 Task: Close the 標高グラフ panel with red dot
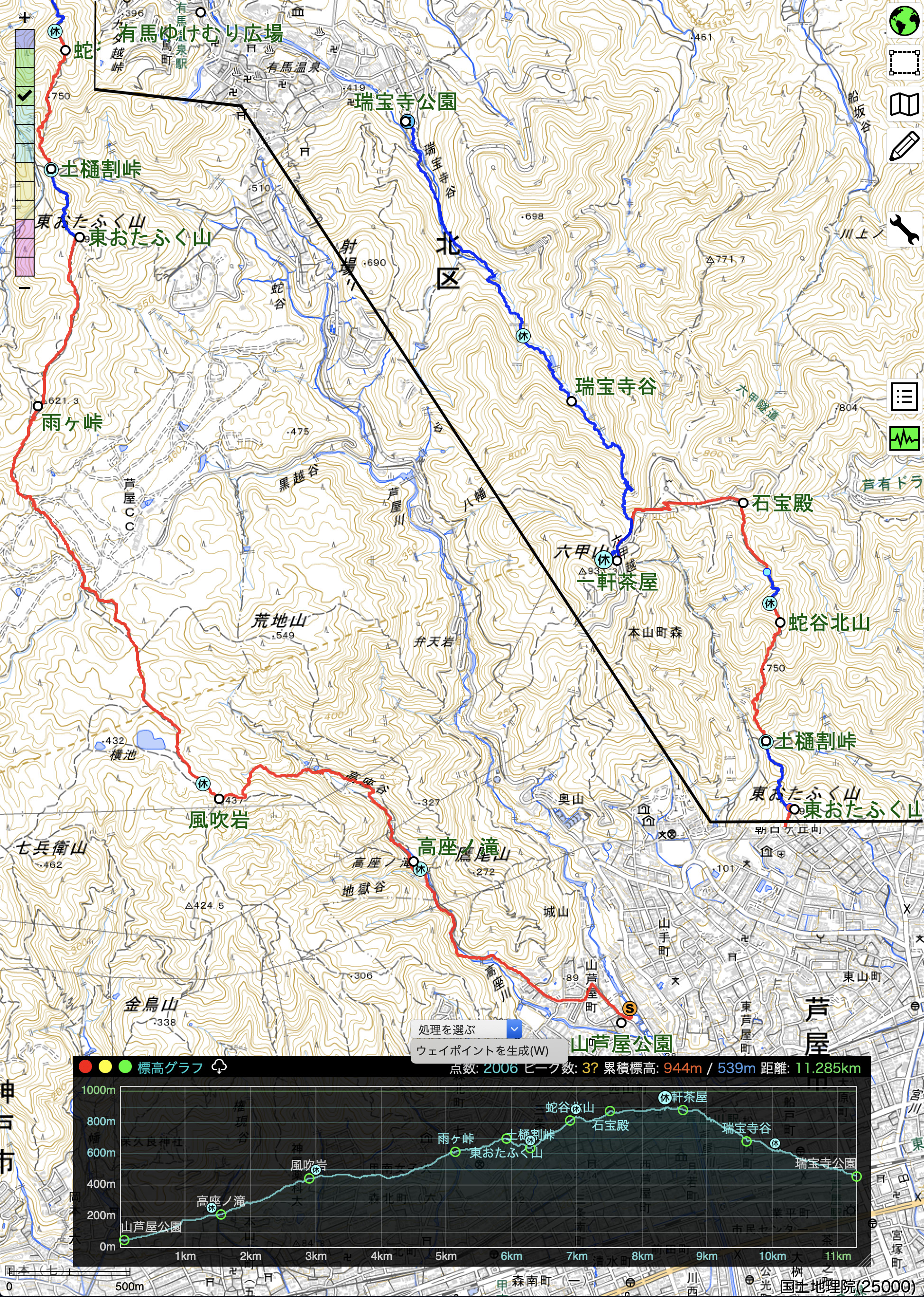(86, 1067)
